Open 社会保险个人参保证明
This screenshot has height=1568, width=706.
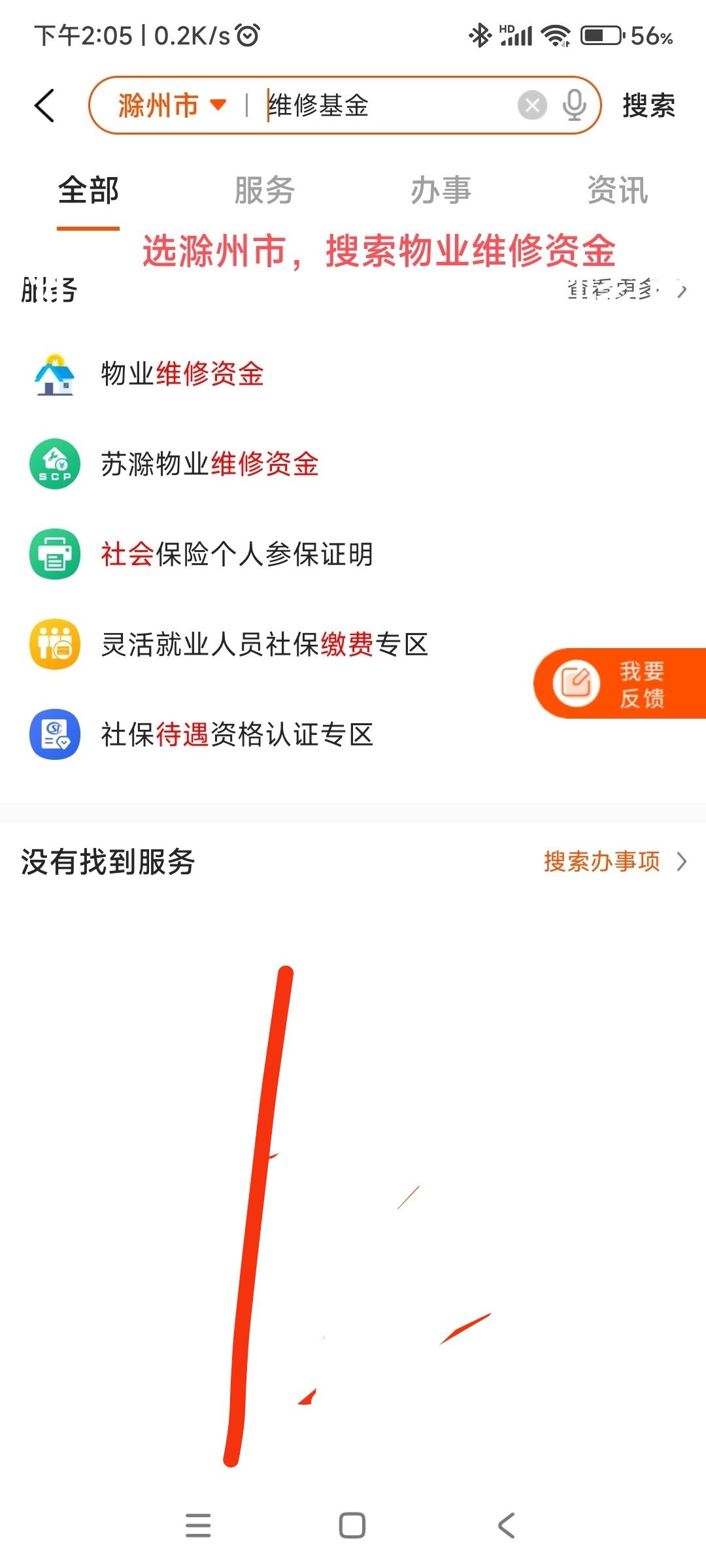237,555
